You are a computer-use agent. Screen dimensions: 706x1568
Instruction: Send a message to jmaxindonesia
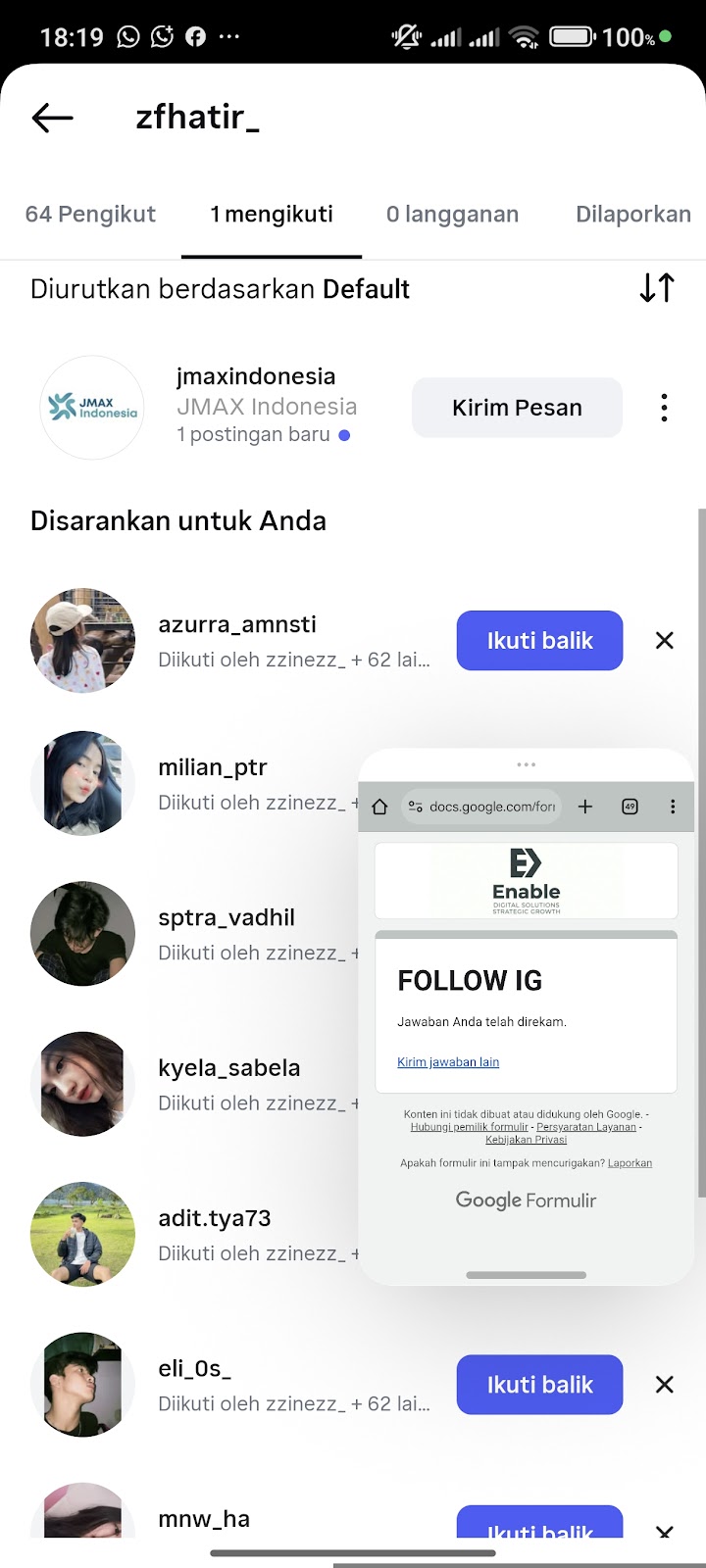[517, 408]
